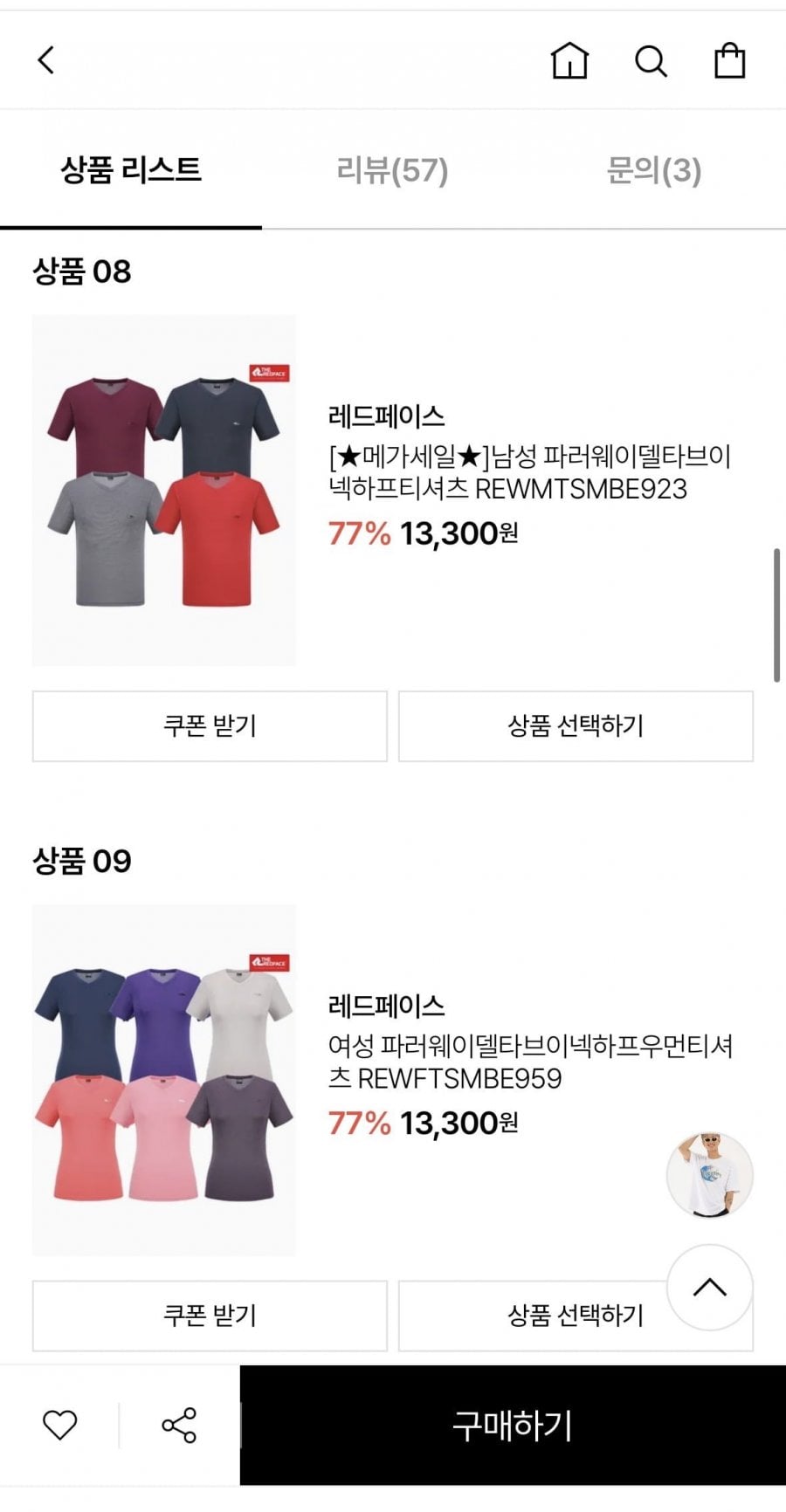Jump to top with the up-arrow button
This screenshot has height=1512, width=786.
(x=709, y=1287)
